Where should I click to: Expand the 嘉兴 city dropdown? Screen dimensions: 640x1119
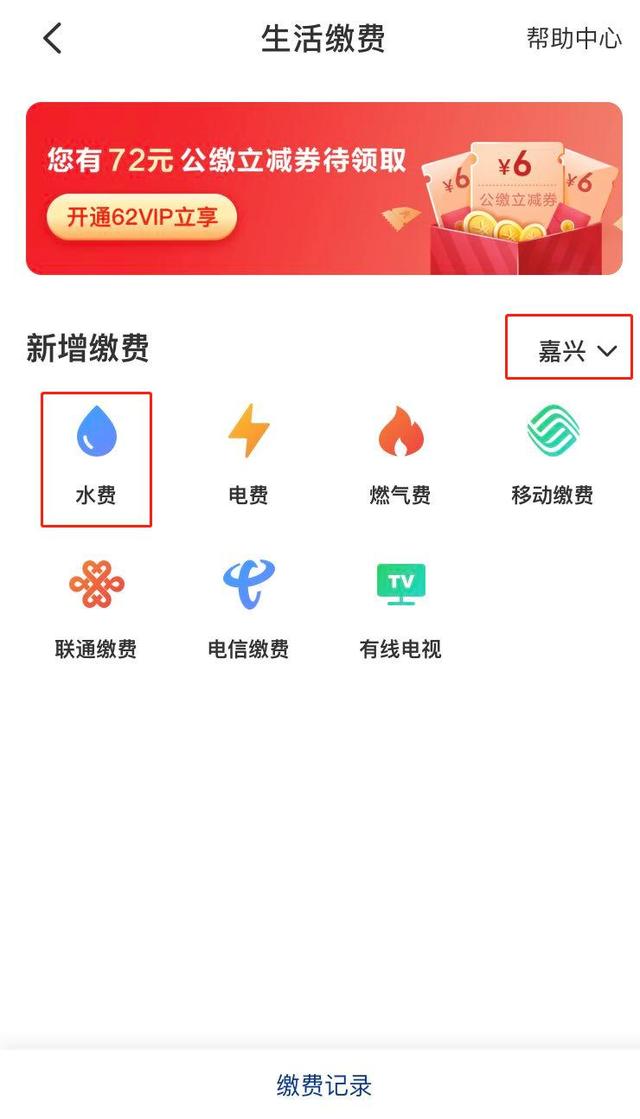[x=577, y=350]
